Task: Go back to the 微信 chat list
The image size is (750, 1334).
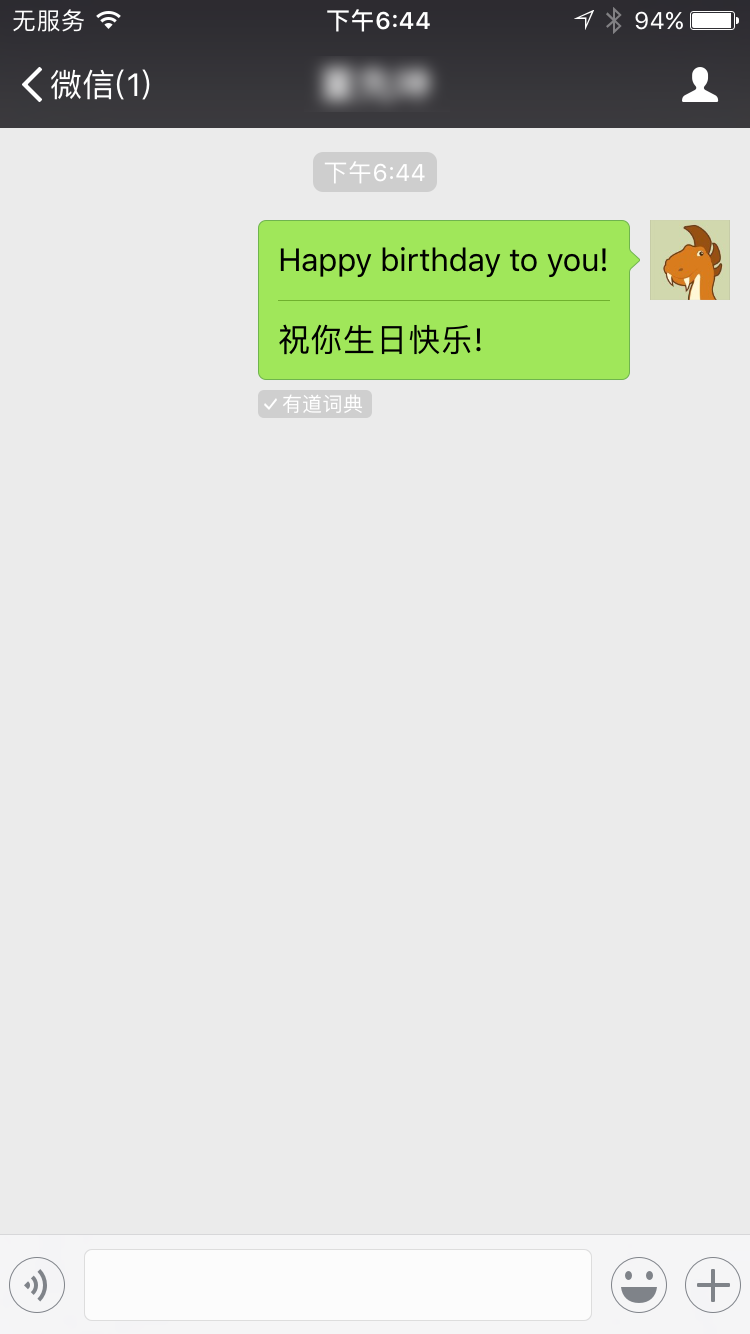Action: click(85, 85)
